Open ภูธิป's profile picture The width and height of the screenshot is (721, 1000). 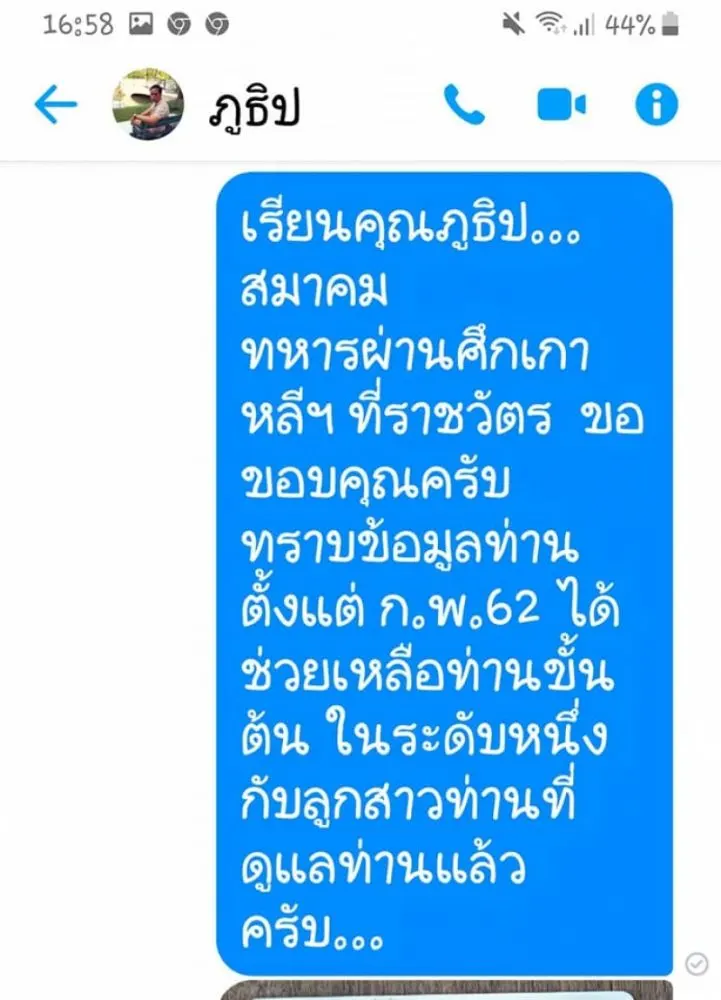[x=148, y=104]
